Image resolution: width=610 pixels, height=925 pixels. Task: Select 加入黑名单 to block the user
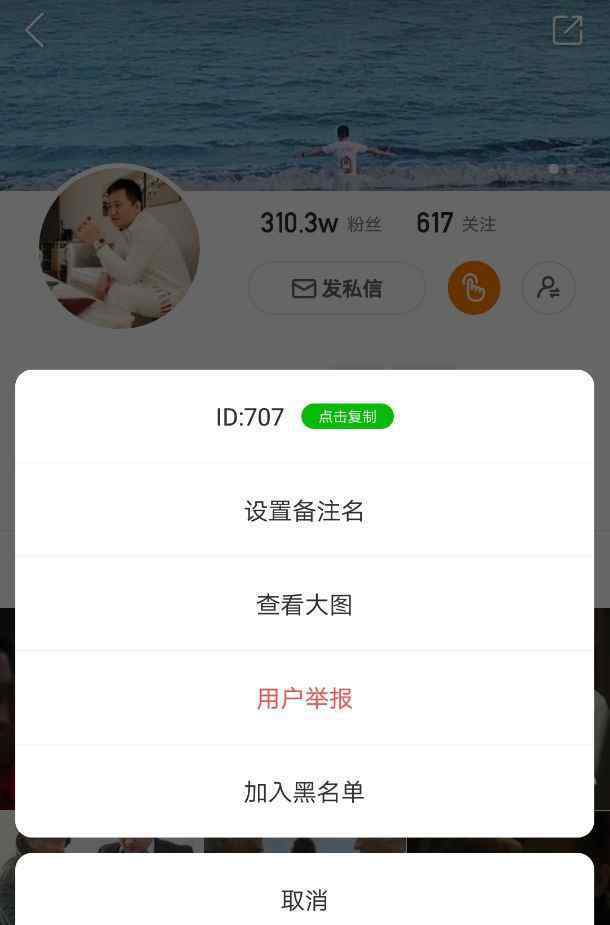click(x=304, y=792)
